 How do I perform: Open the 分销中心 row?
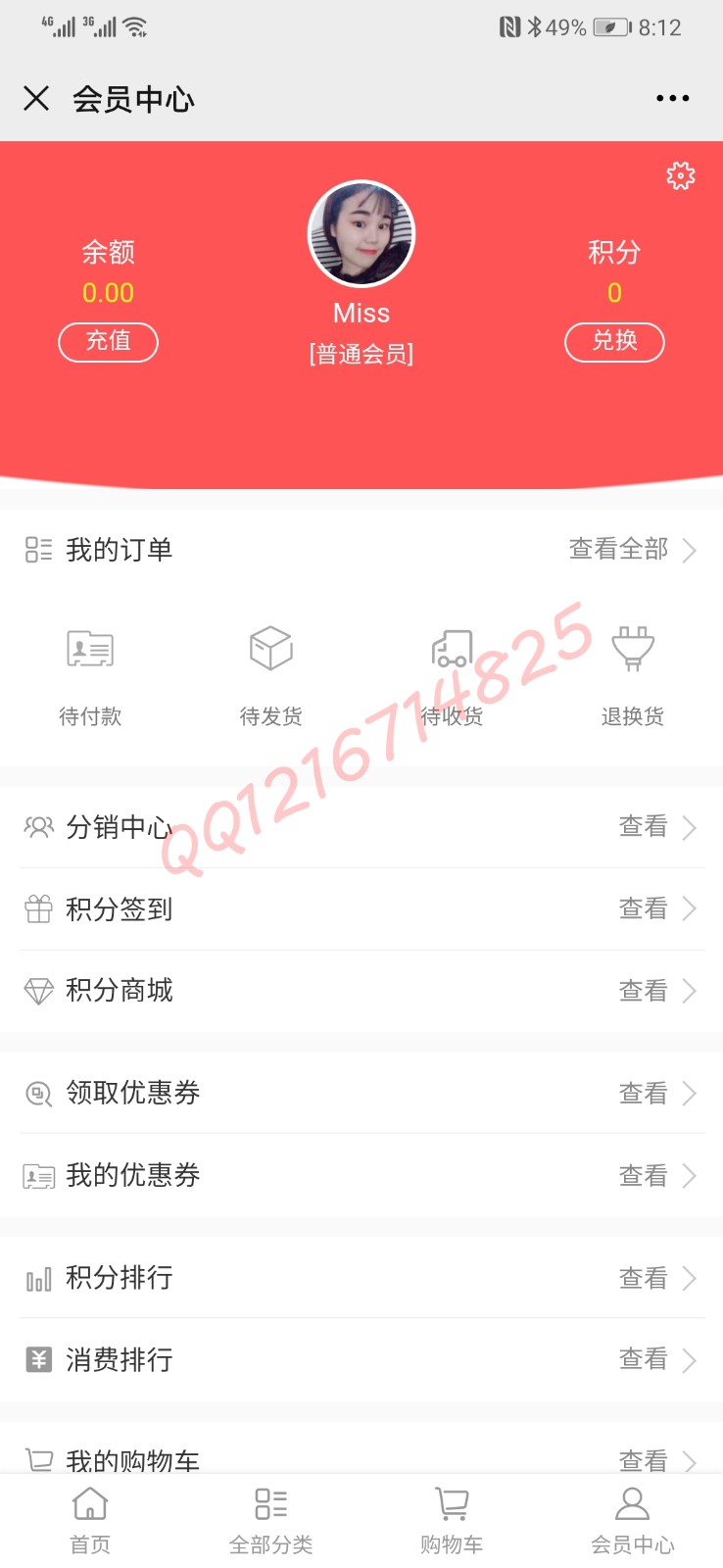tap(361, 827)
